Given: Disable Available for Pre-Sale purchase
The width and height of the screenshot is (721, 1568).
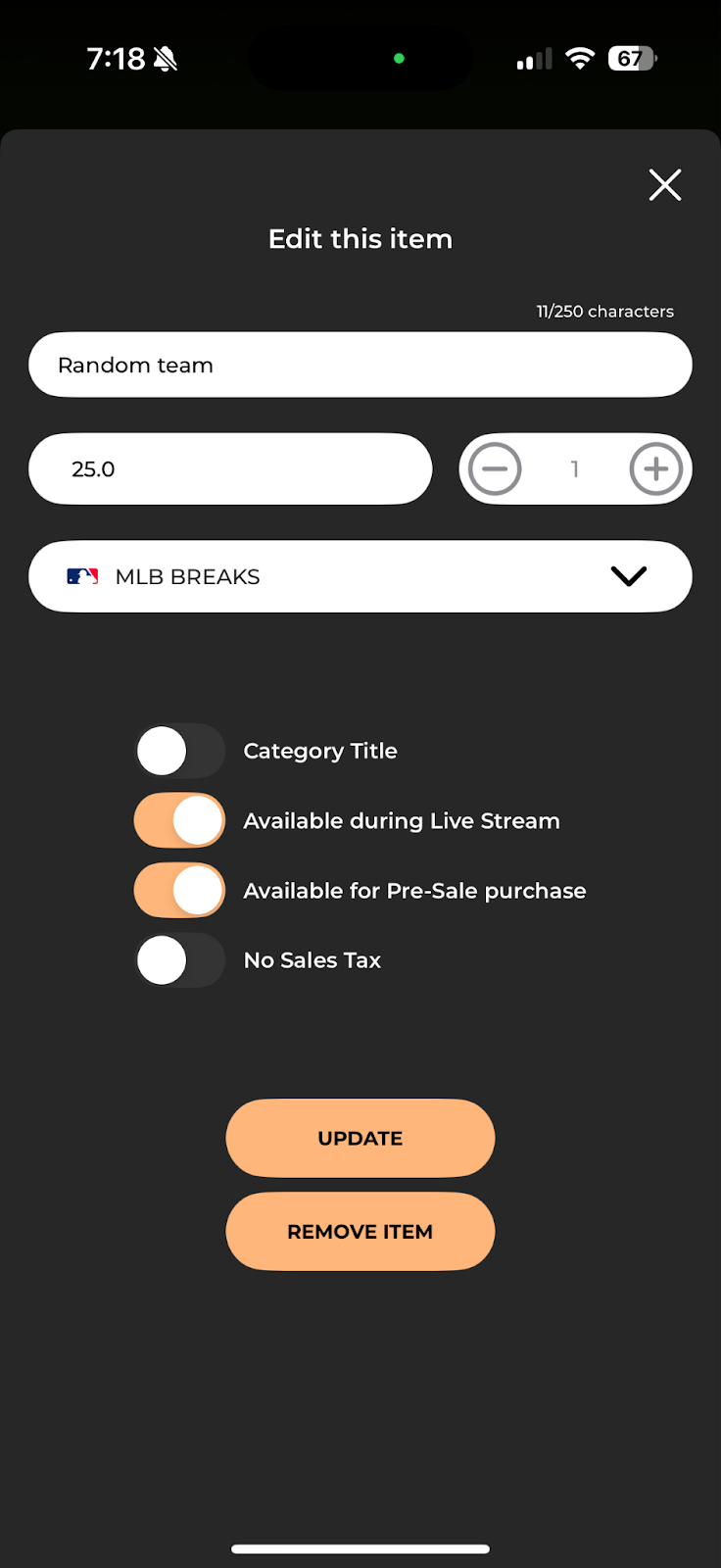Looking at the screenshot, I should pos(180,890).
